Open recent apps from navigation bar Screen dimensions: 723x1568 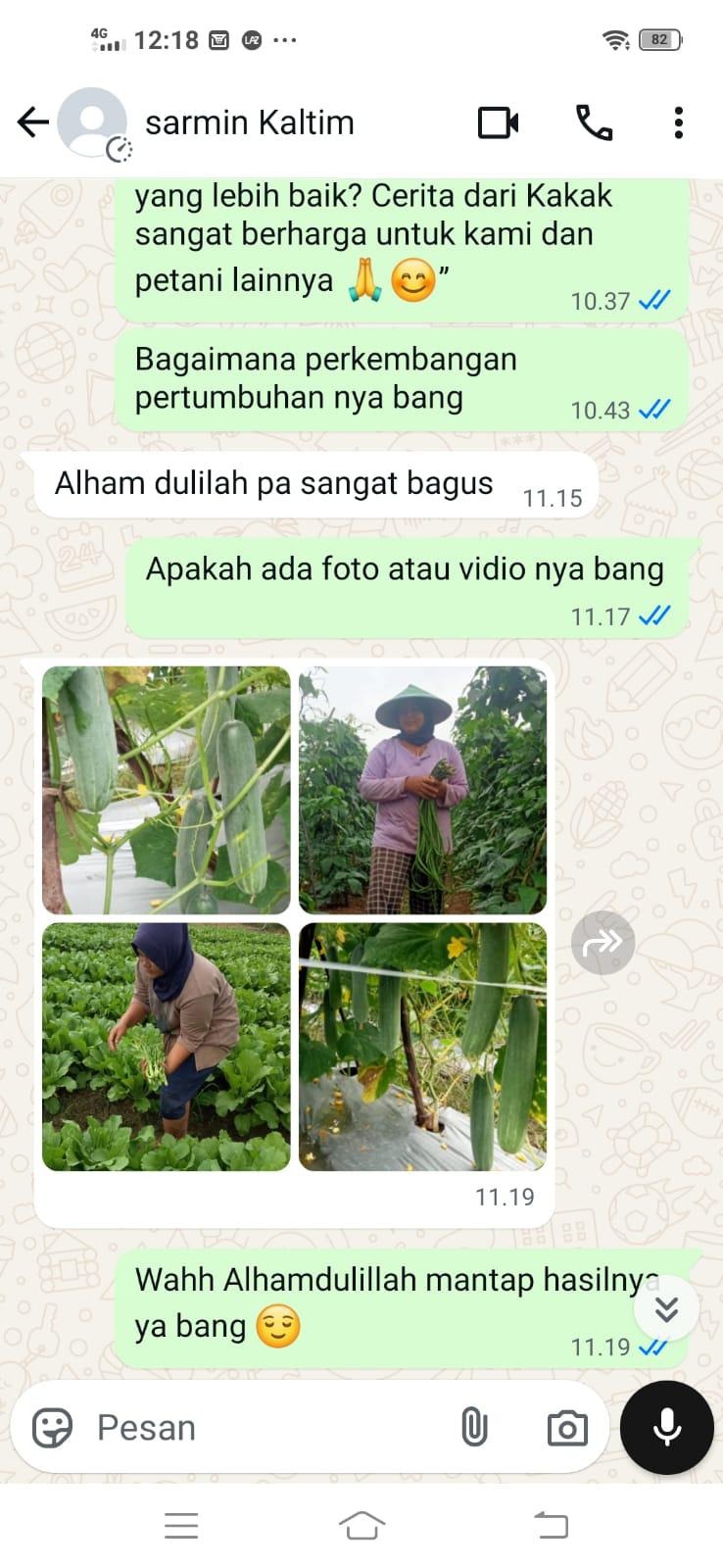pyautogui.click(x=181, y=1525)
